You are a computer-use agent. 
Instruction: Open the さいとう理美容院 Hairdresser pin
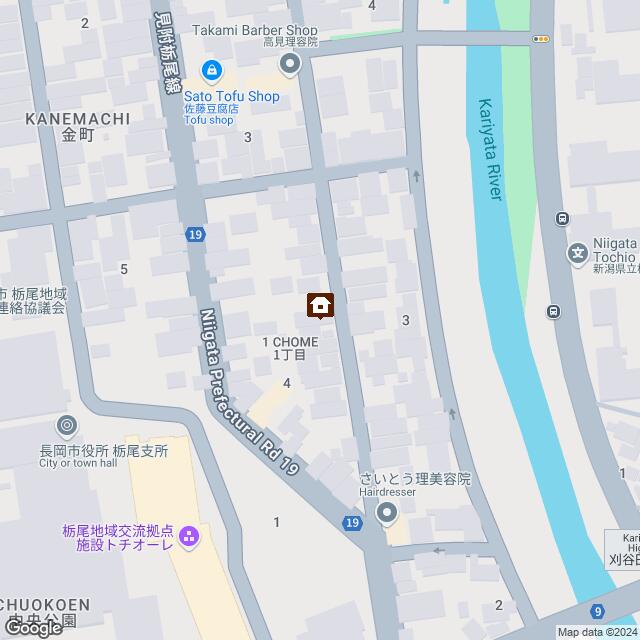(388, 515)
